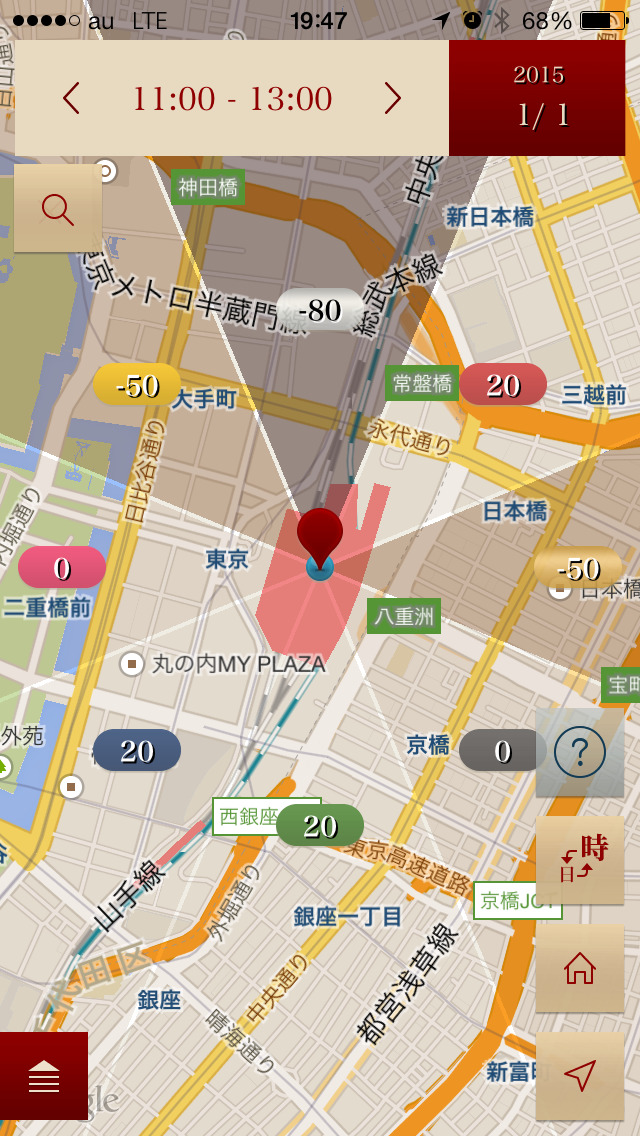Select the gray 0 direction marker
The width and height of the screenshot is (640, 1136).
[503, 751]
